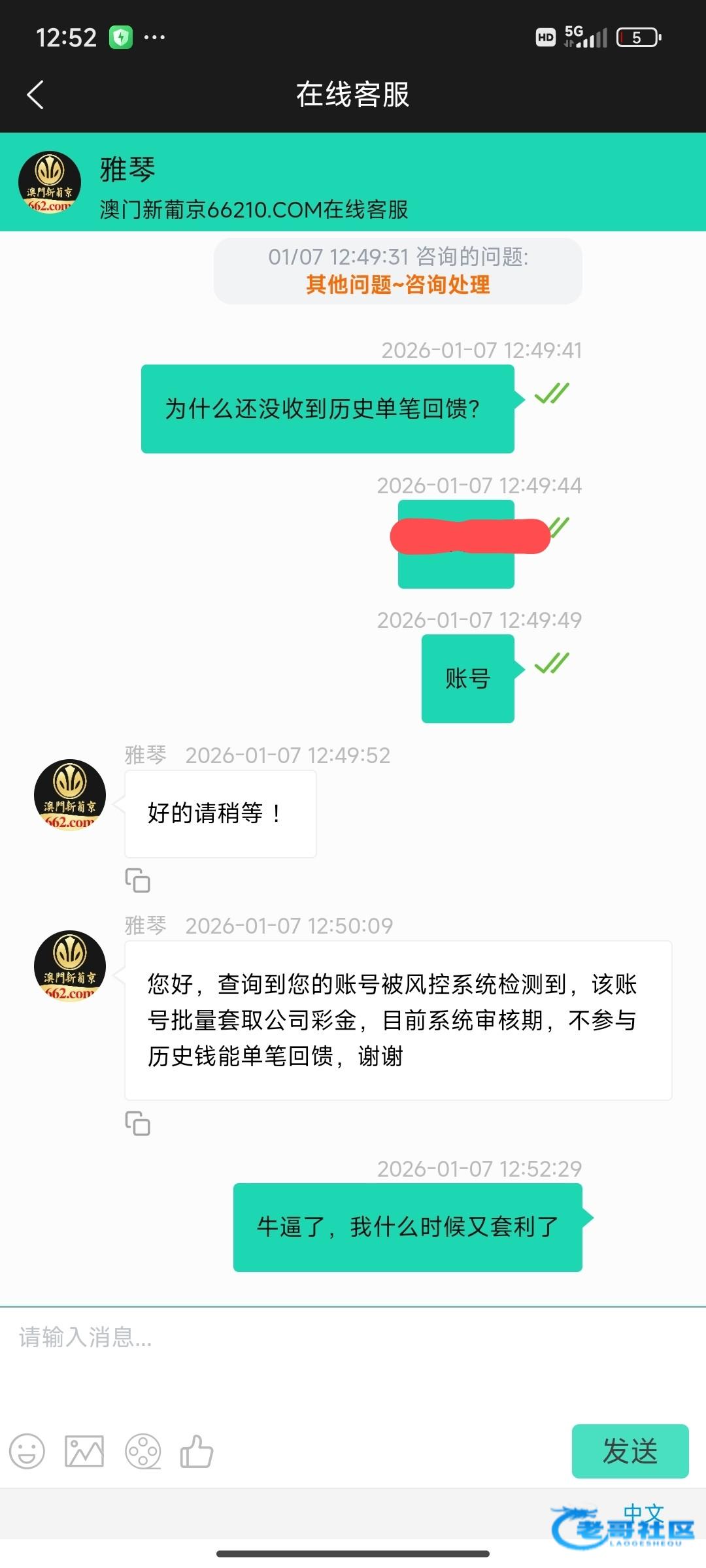Send the message with 发送

(630, 1451)
